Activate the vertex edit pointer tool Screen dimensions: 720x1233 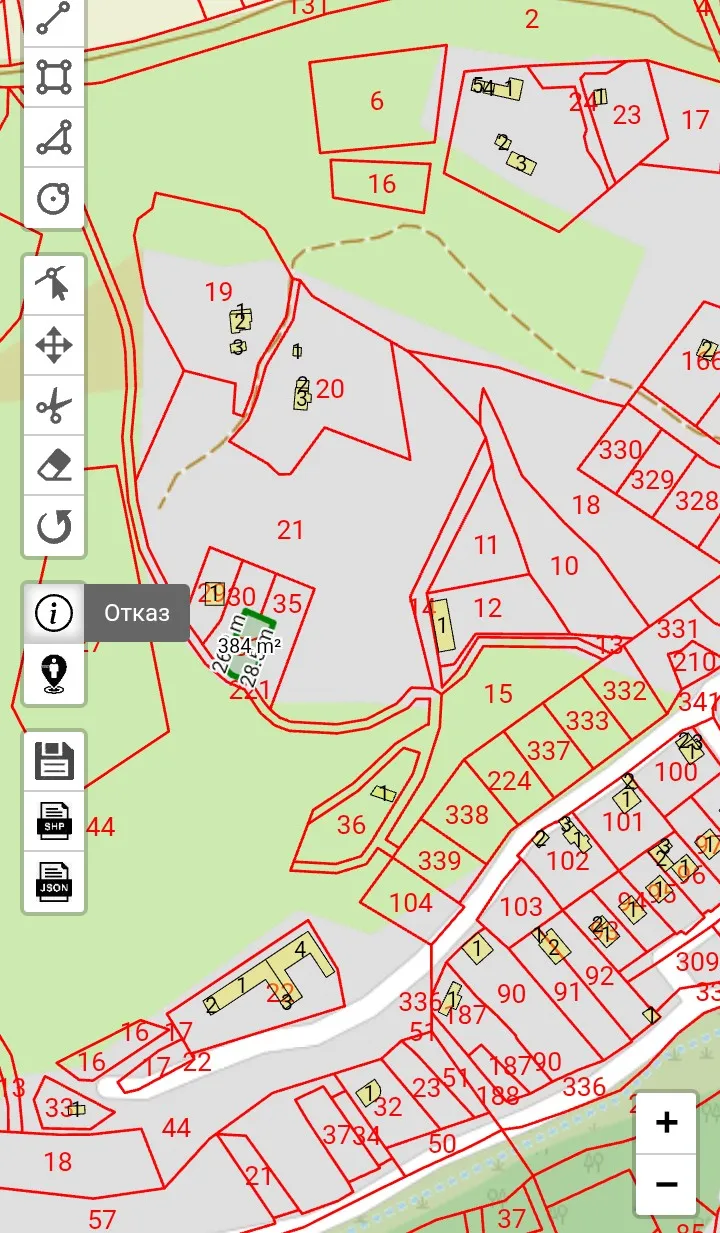(54, 285)
